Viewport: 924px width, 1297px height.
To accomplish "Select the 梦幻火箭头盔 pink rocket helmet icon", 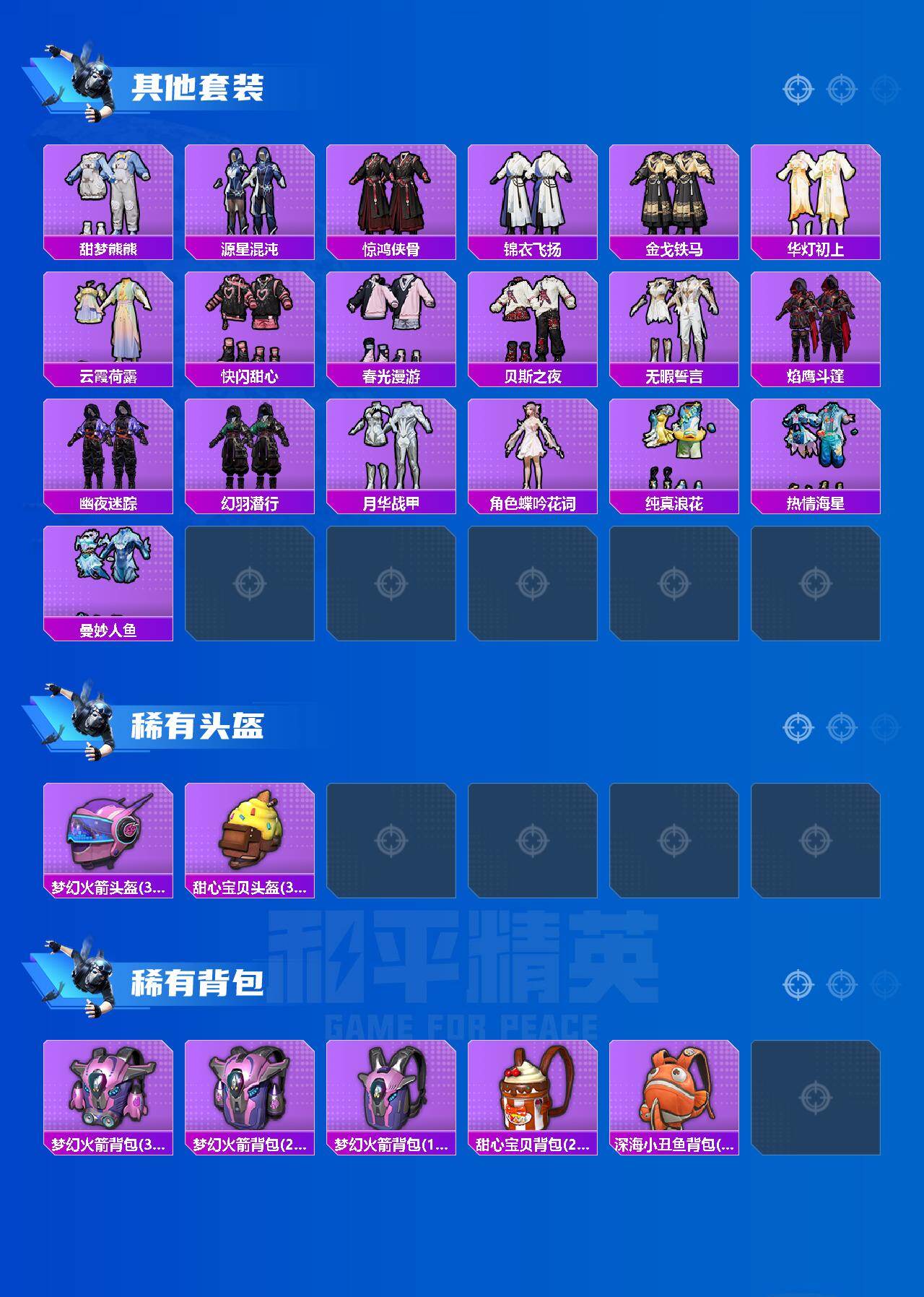I will [107, 838].
